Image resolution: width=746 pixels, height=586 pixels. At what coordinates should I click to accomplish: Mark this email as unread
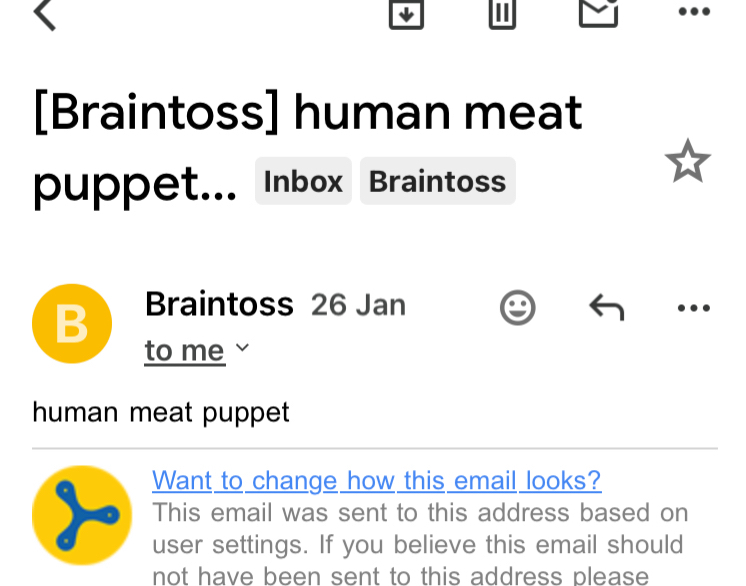tap(598, 12)
